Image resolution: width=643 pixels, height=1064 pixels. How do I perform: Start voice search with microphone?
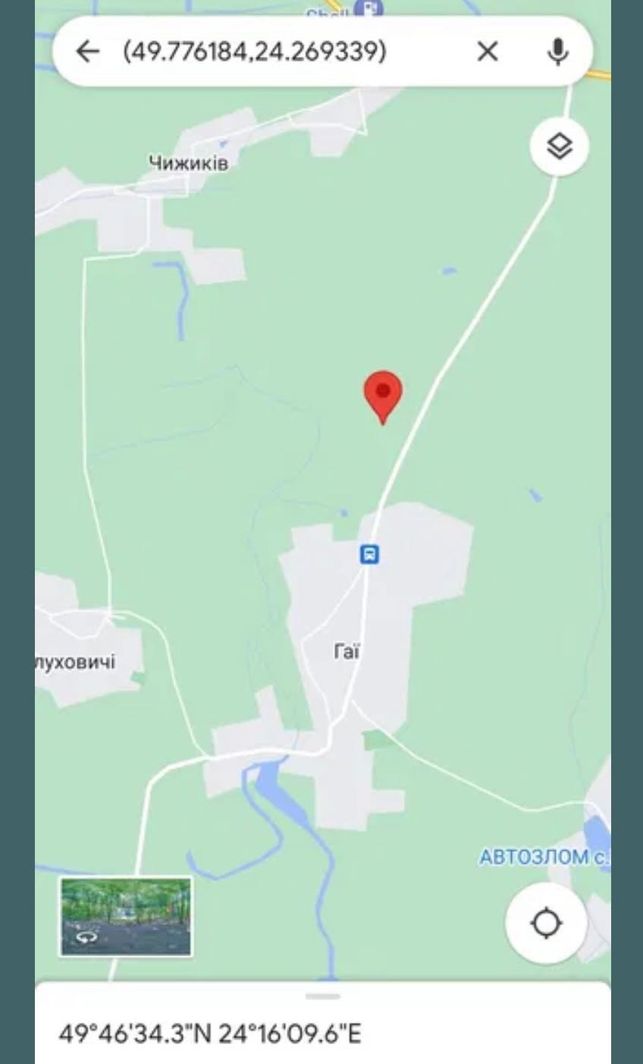pos(558,51)
